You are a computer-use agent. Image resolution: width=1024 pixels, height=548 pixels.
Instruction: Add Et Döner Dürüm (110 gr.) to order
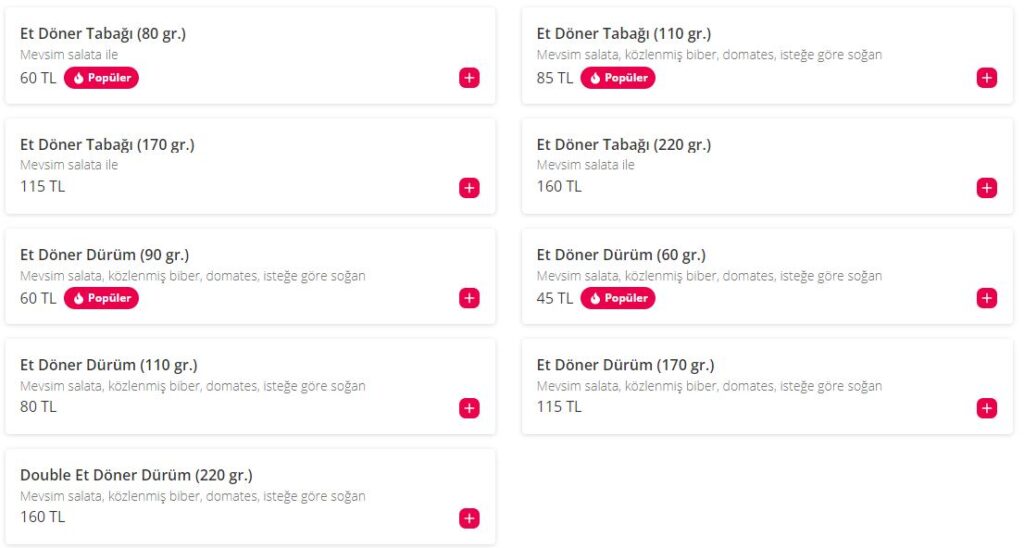click(x=469, y=408)
